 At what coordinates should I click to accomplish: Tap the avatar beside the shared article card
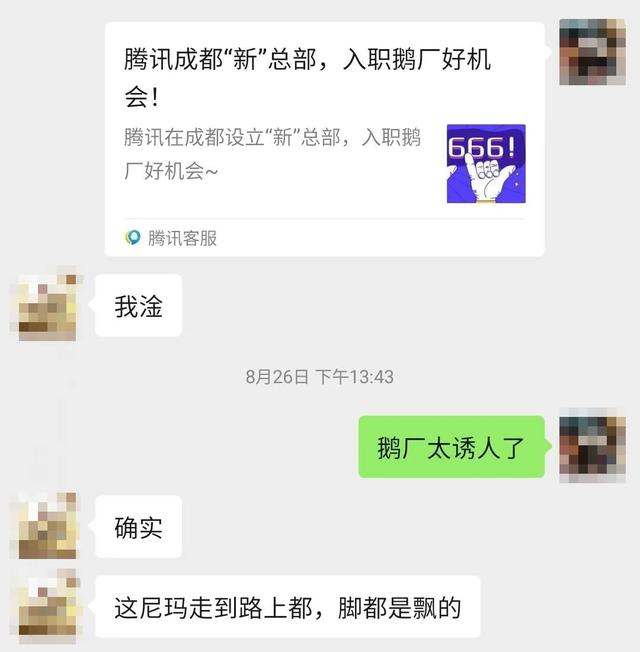coord(592,50)
